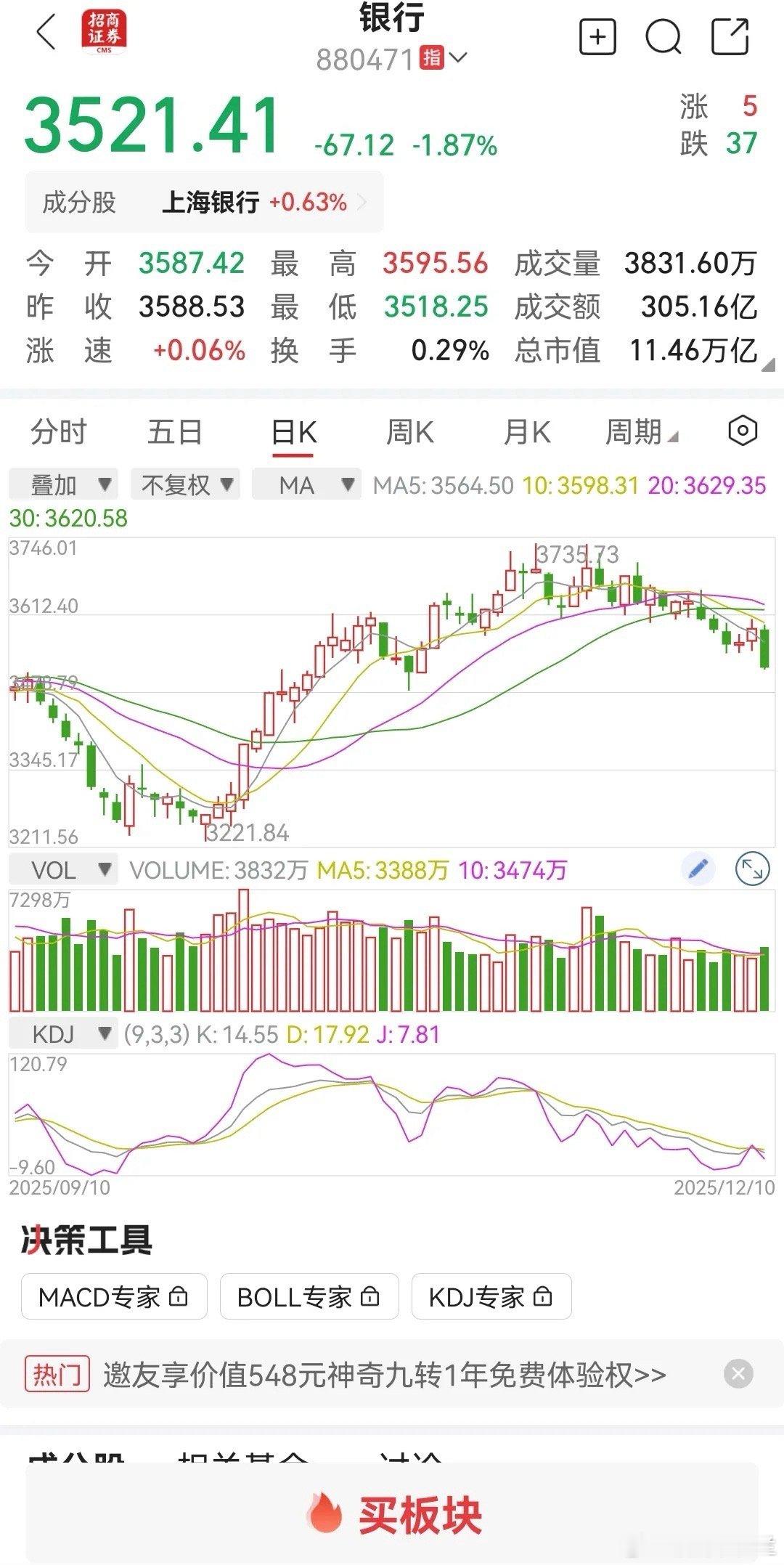Navigate back using the back arrow
The height and width of the screenshot is (1565, 784).
[45, 34]
